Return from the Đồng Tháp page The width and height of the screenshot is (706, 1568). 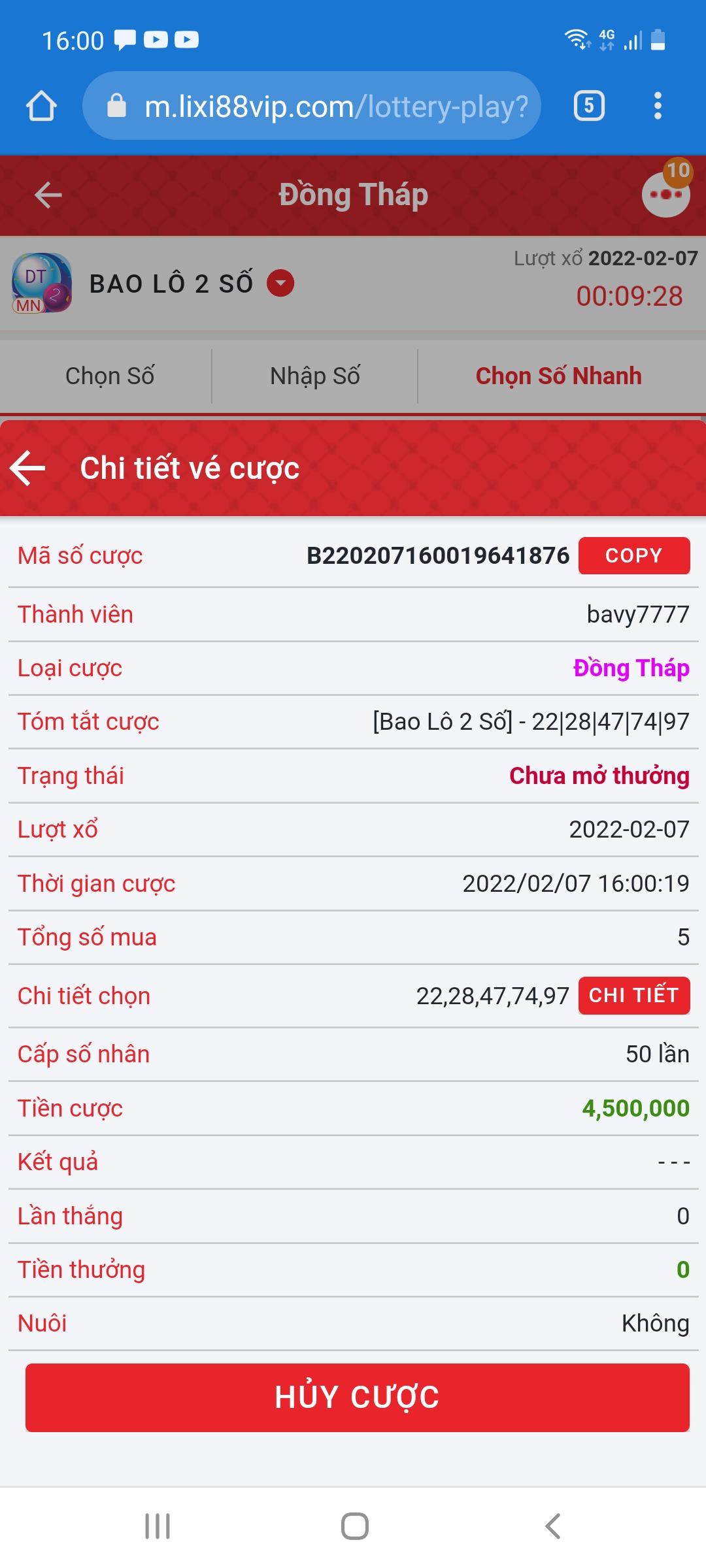coord(48,195)
